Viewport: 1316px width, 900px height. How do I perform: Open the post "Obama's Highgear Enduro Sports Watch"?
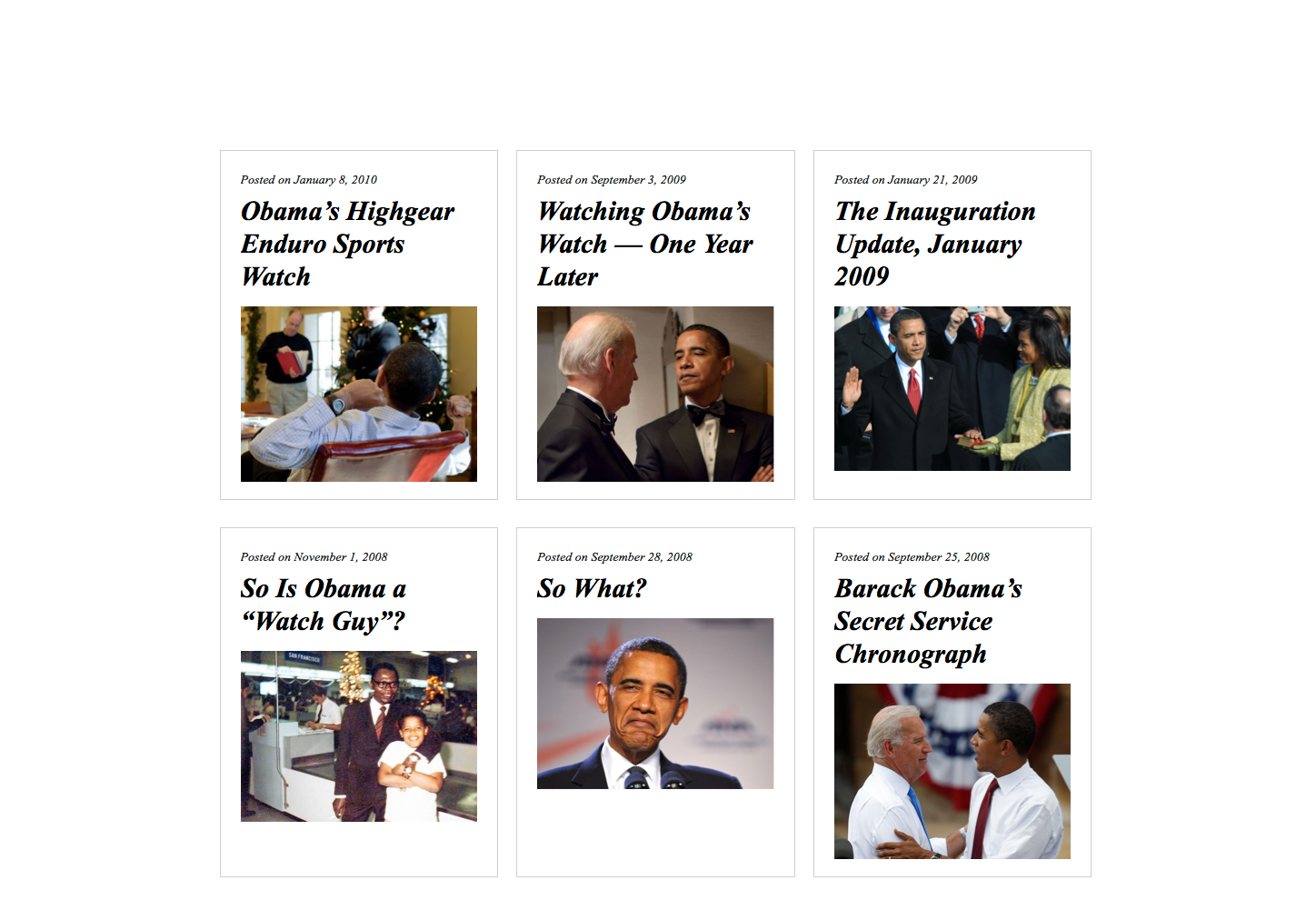347,244
